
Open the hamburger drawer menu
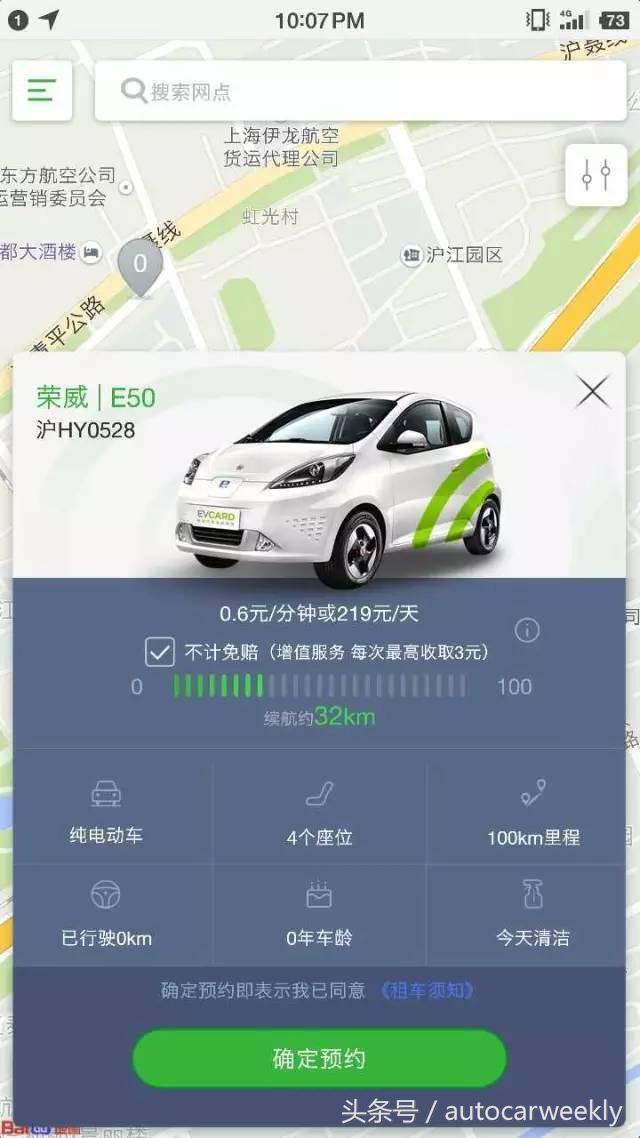42,91
